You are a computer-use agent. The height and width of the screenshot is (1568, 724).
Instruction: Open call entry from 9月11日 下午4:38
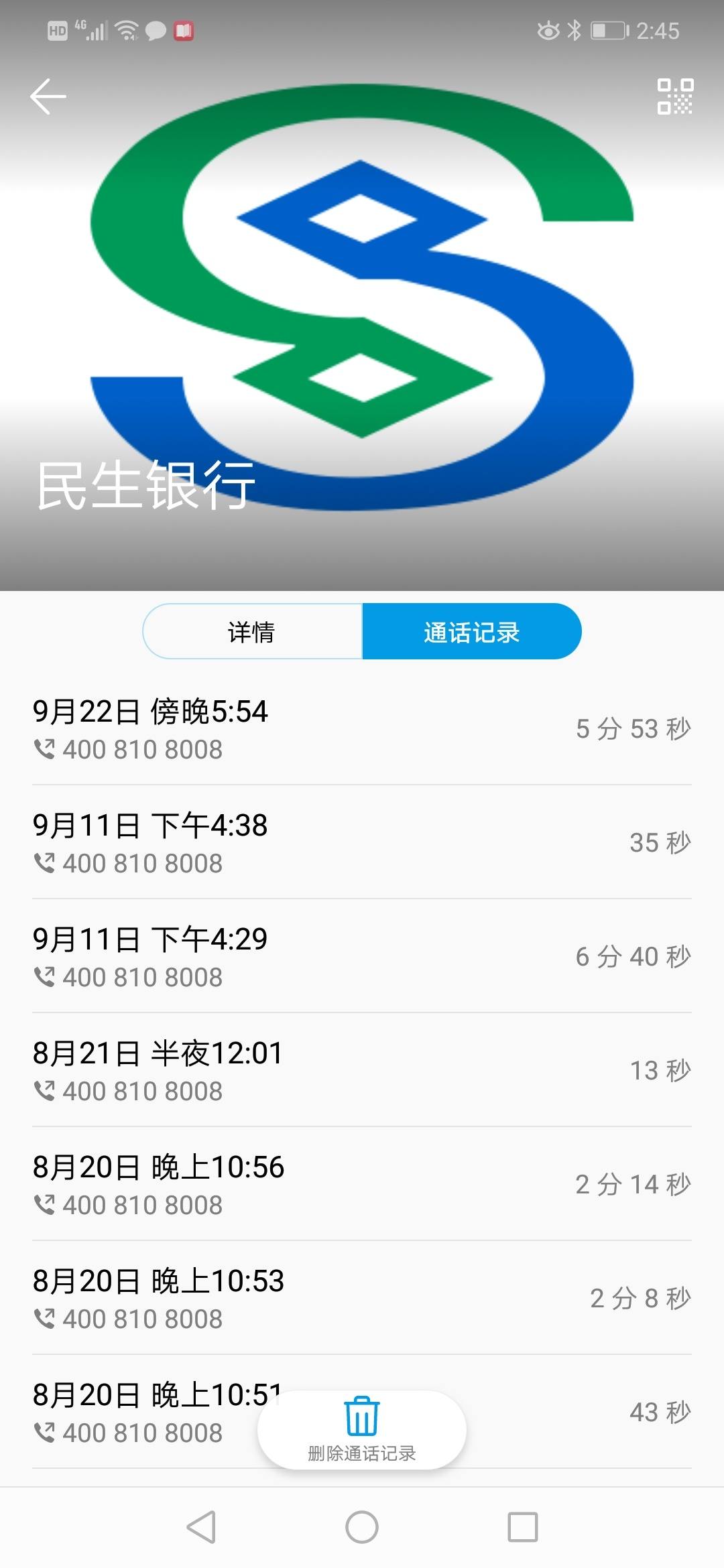[x=362, y=842]
